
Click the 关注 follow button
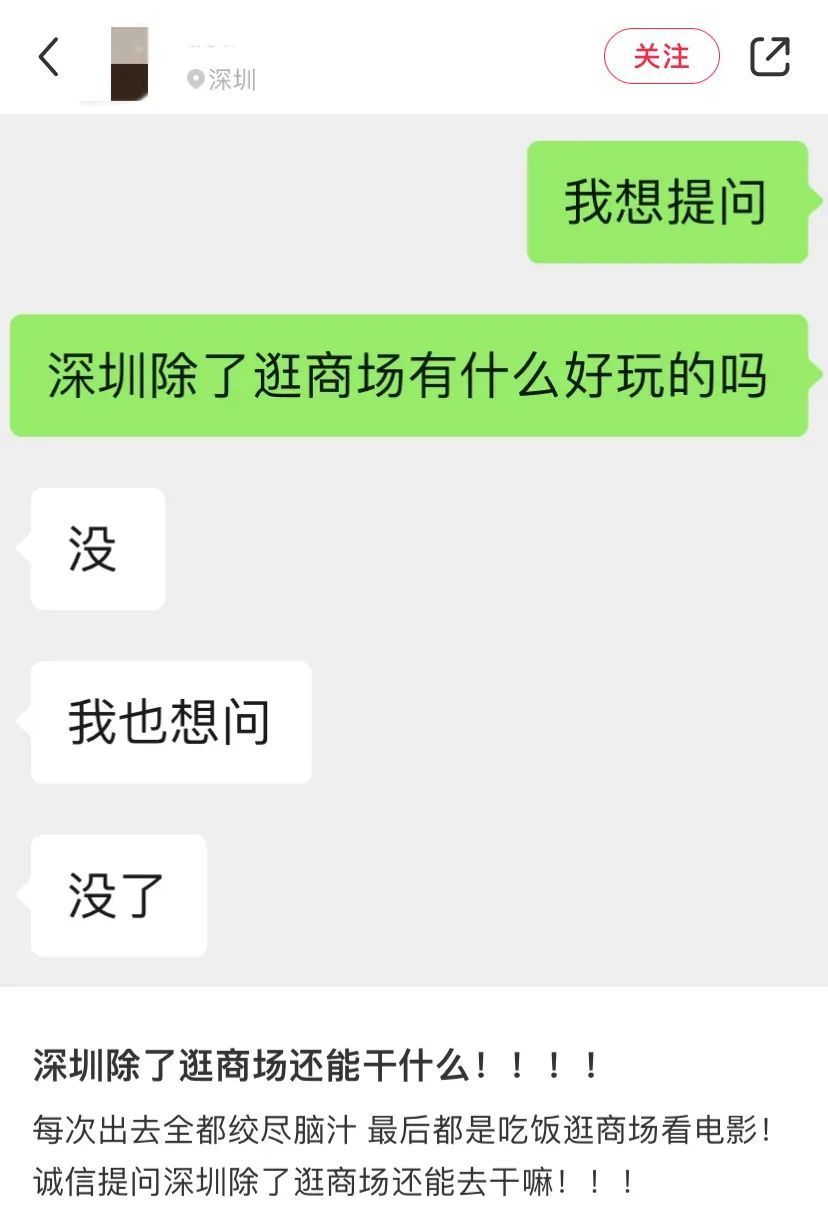pyautogui.click(x=662, y=57)
